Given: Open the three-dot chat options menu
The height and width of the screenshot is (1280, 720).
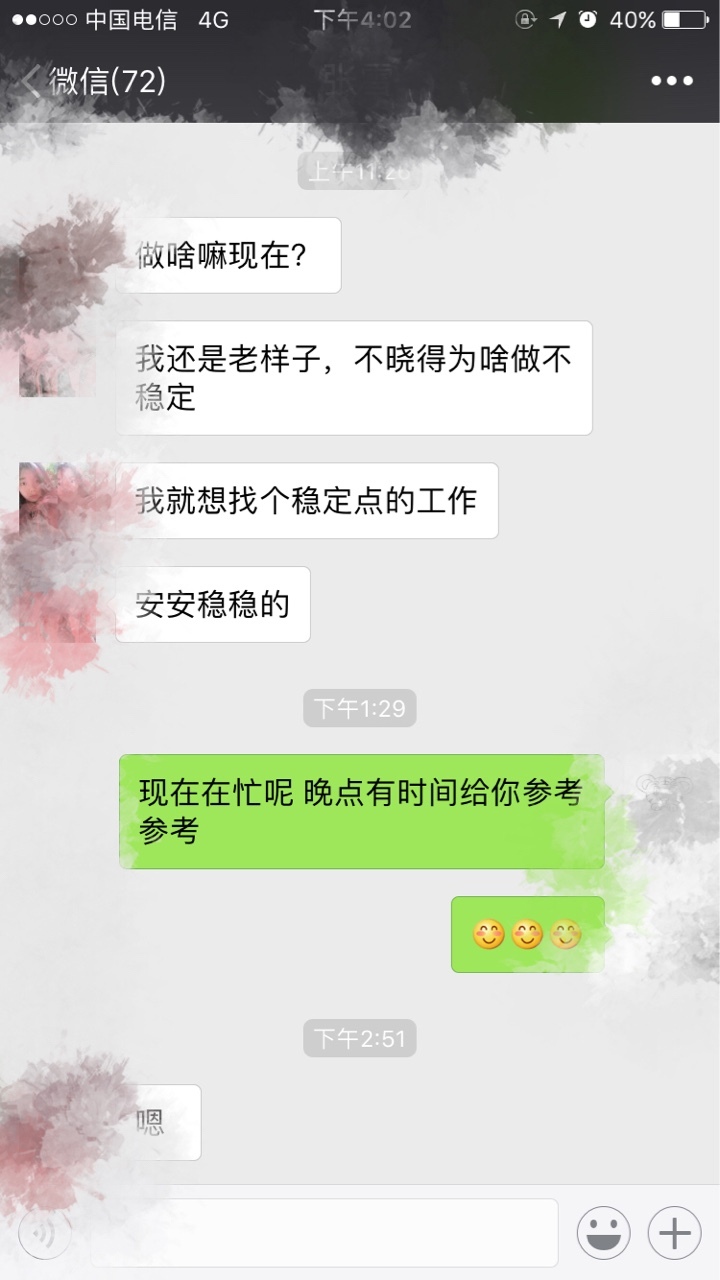Looking at the screenshot, I should [x=672, y=81].
